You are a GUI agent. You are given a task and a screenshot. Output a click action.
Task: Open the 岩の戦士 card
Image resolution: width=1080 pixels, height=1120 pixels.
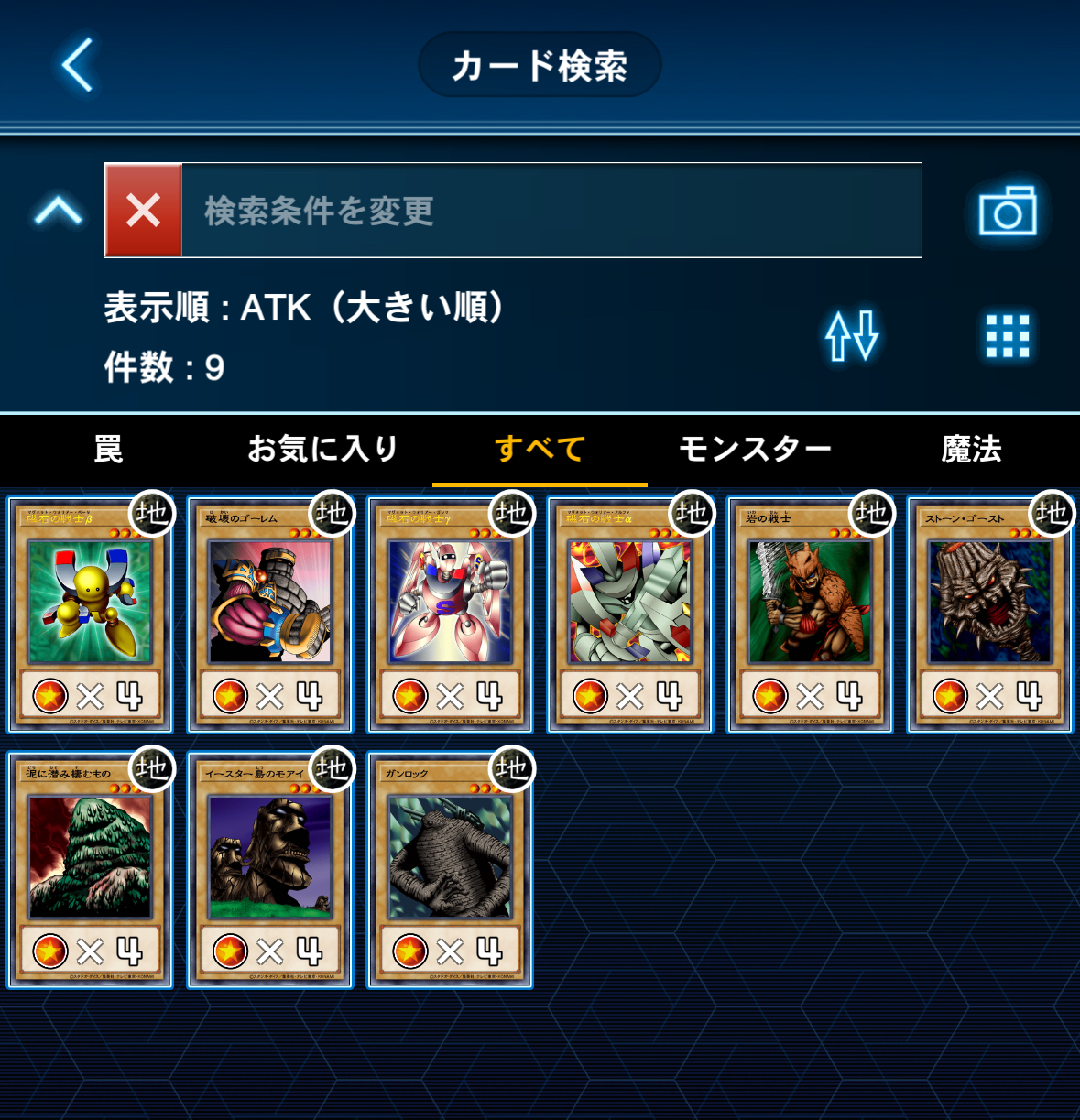tap(810, 614)
